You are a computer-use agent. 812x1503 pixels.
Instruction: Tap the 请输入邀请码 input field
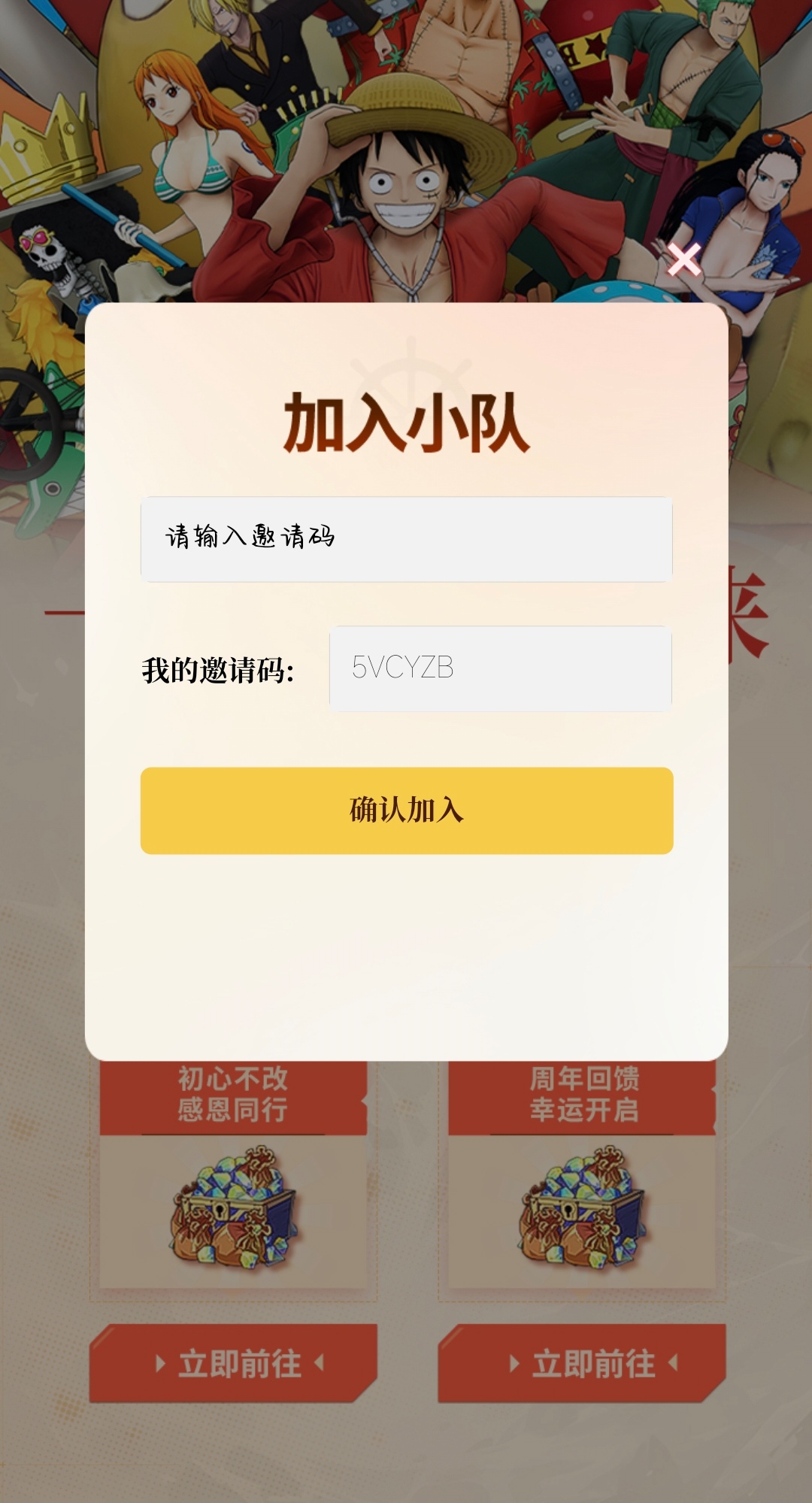[x=406, y=538]
